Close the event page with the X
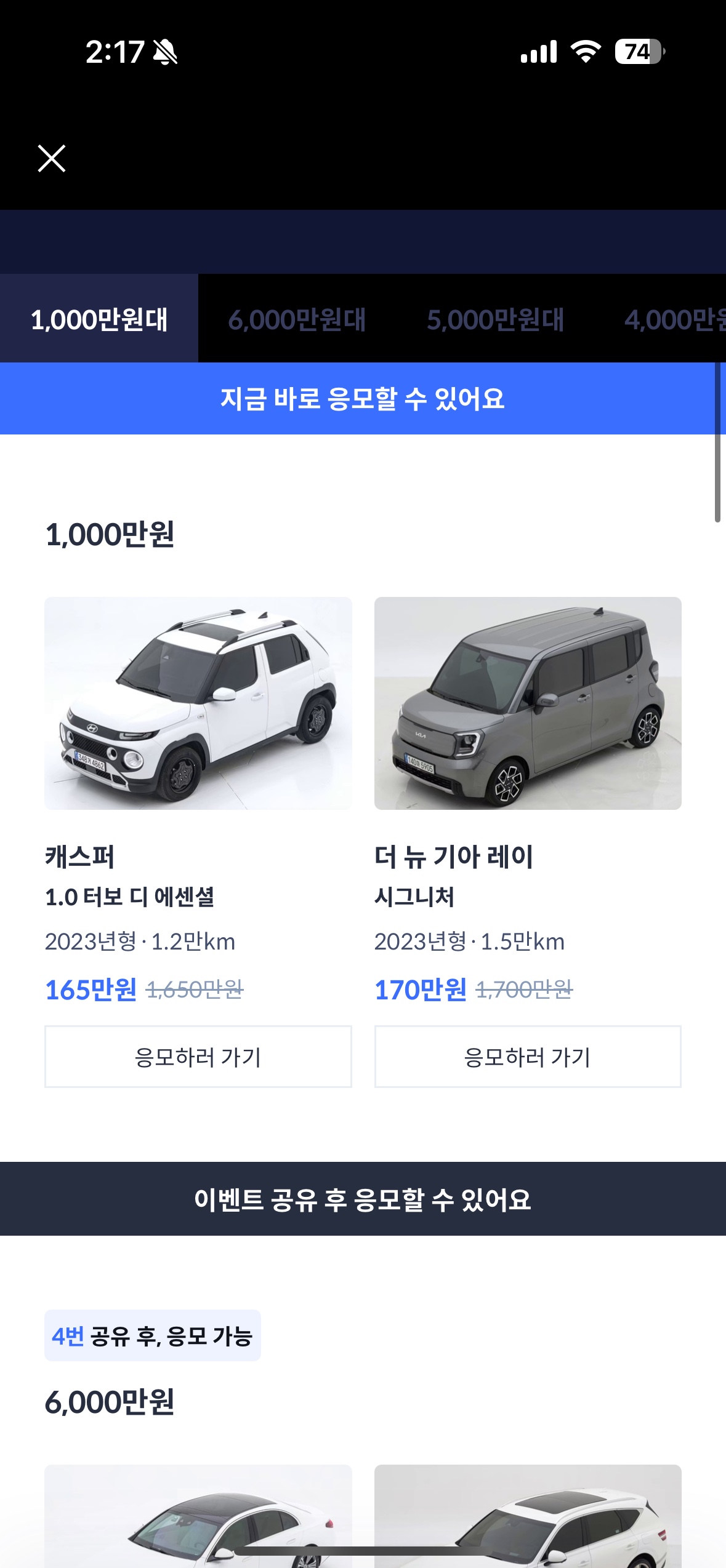This screenshot has height=1568, width=726. click(x=52, y=159)
